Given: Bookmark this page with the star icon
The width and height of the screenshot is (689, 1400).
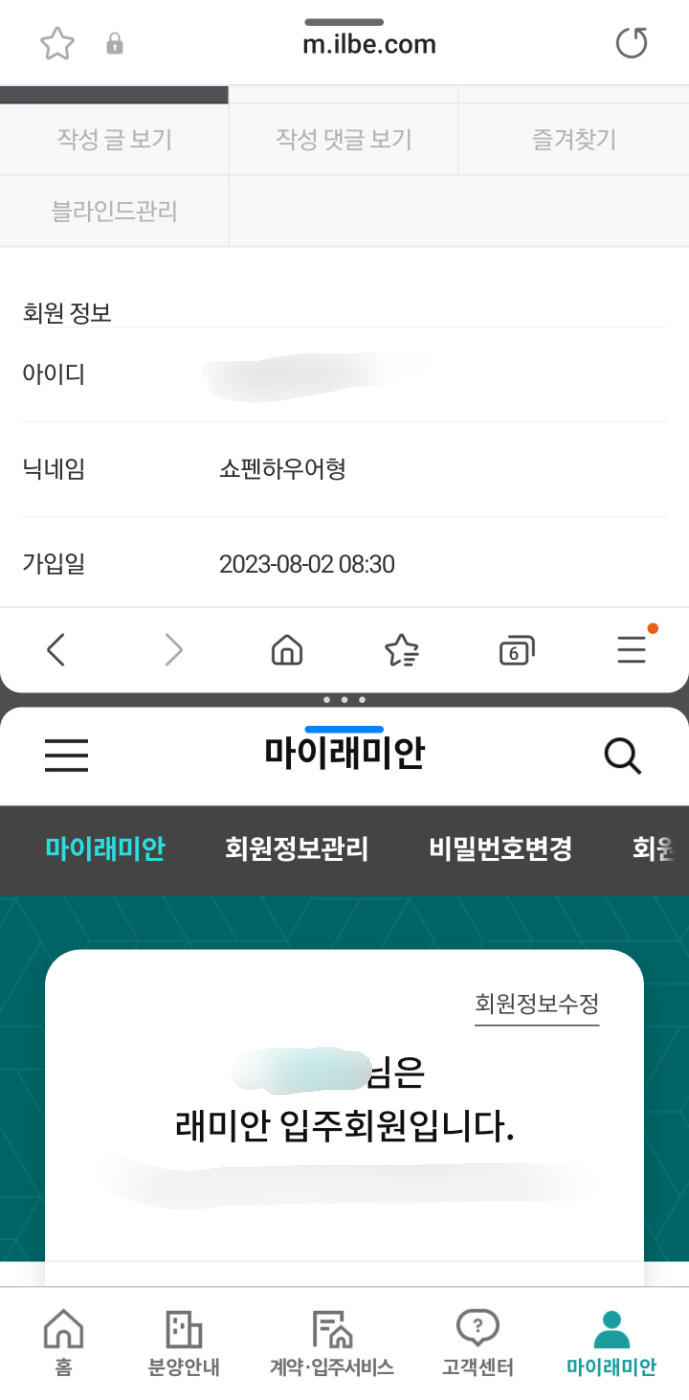Looking at the screenshot, I should 57,44.
